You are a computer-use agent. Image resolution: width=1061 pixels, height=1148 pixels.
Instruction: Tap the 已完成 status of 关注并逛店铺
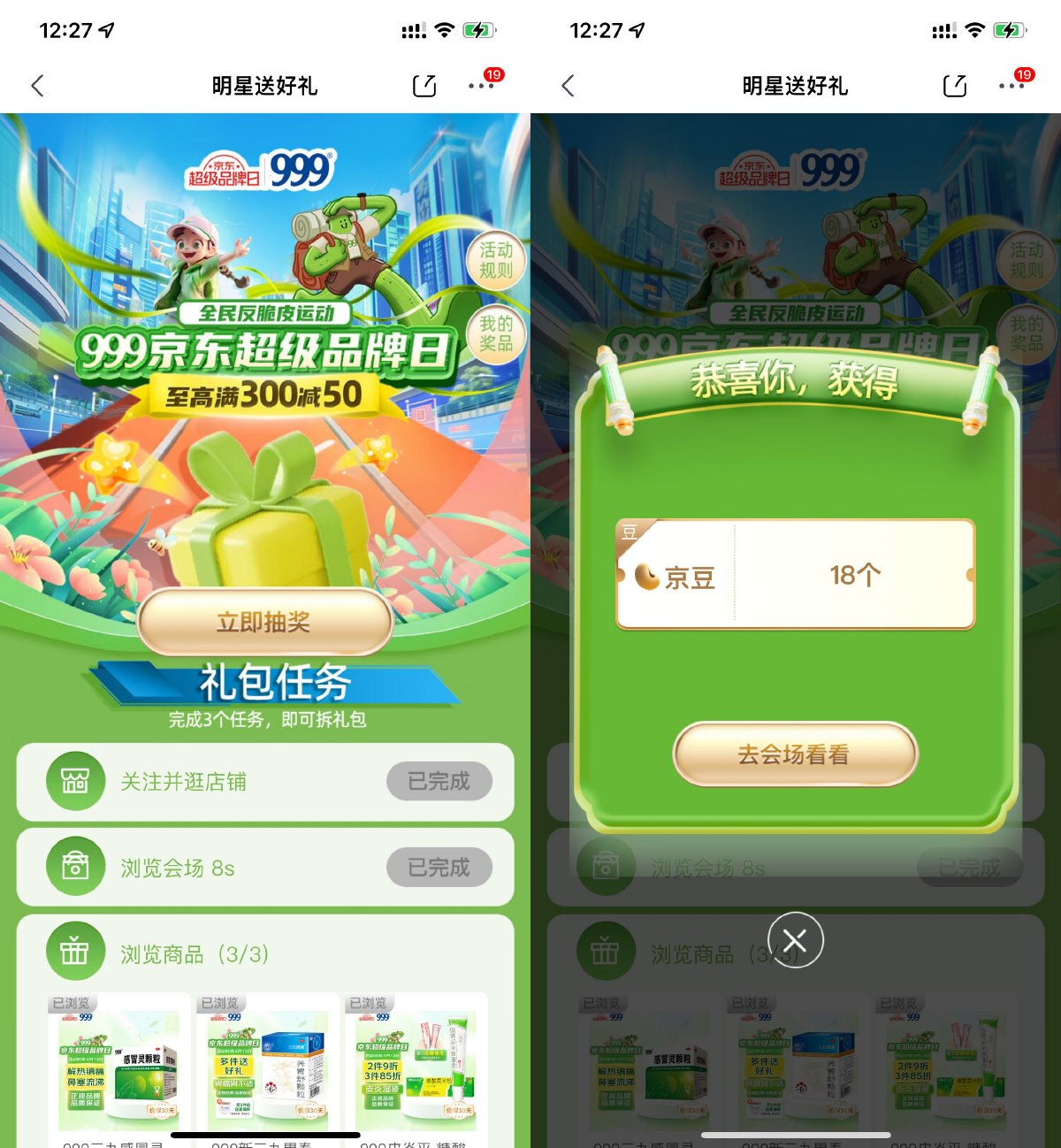pyautogui.click(x=439, y=782)
